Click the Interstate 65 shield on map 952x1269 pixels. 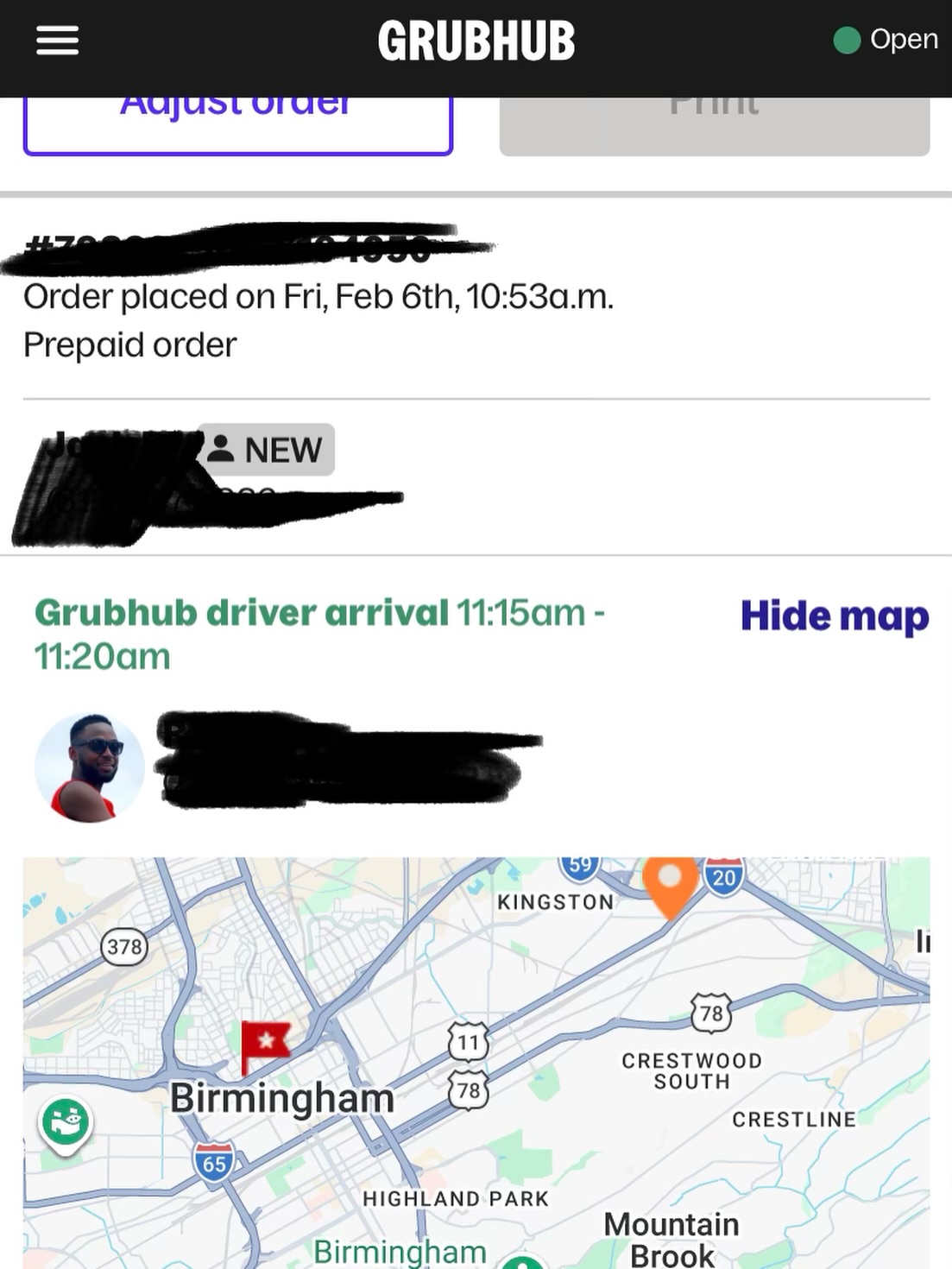click(216, 1161)
